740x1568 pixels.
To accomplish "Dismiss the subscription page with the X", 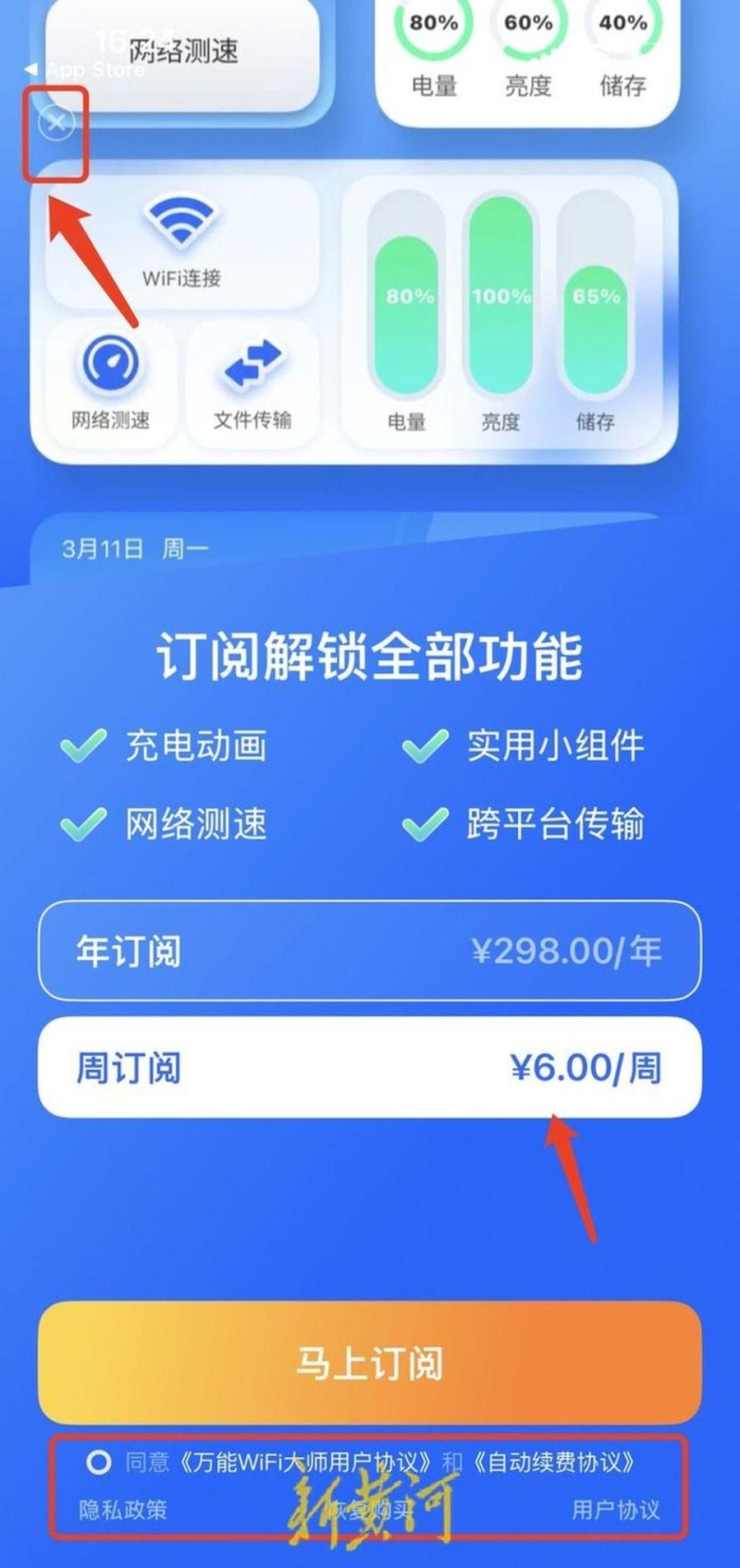I will [56, 123].
